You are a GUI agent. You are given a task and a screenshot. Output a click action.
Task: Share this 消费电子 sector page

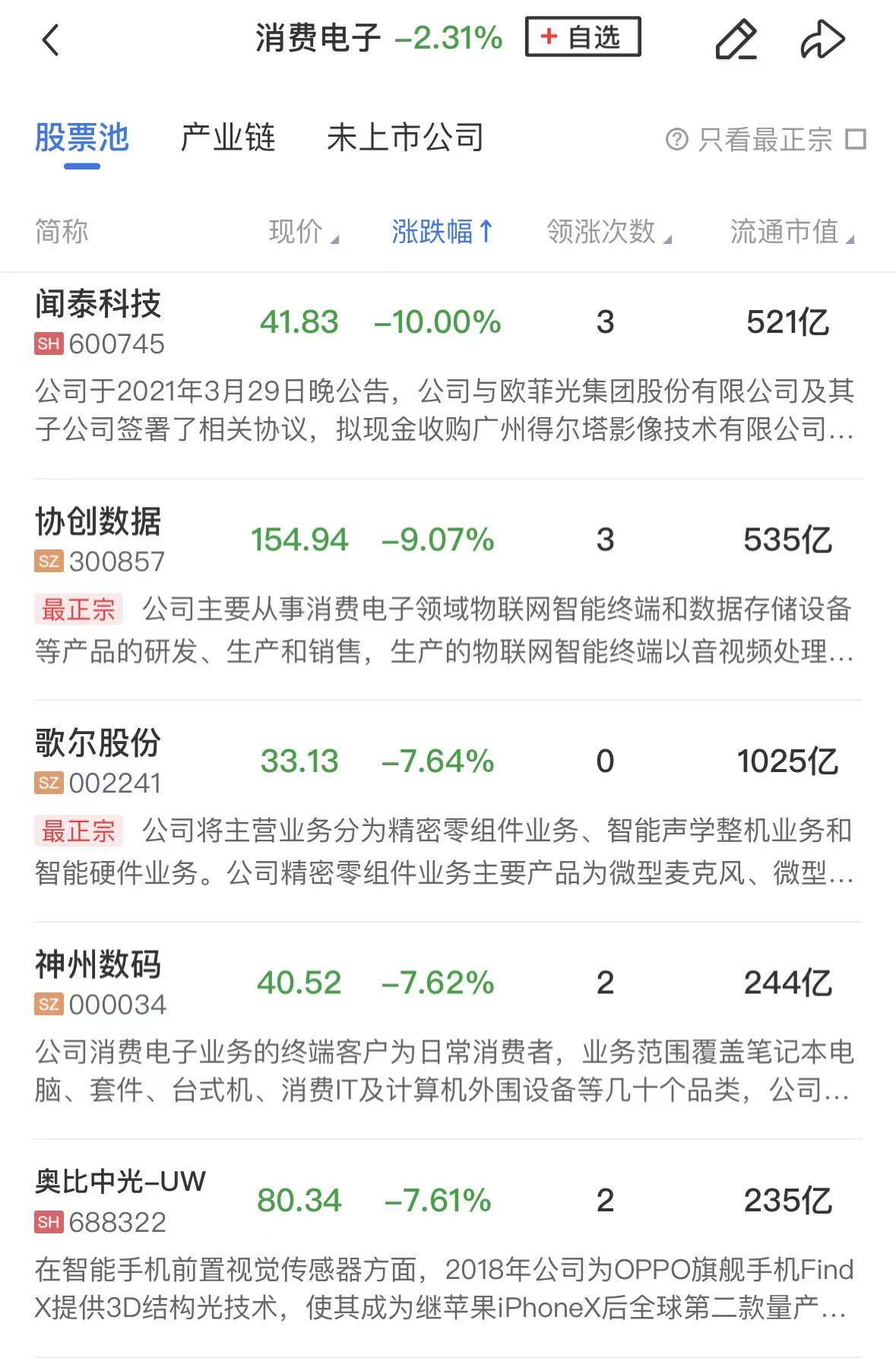tap(822, 40)
